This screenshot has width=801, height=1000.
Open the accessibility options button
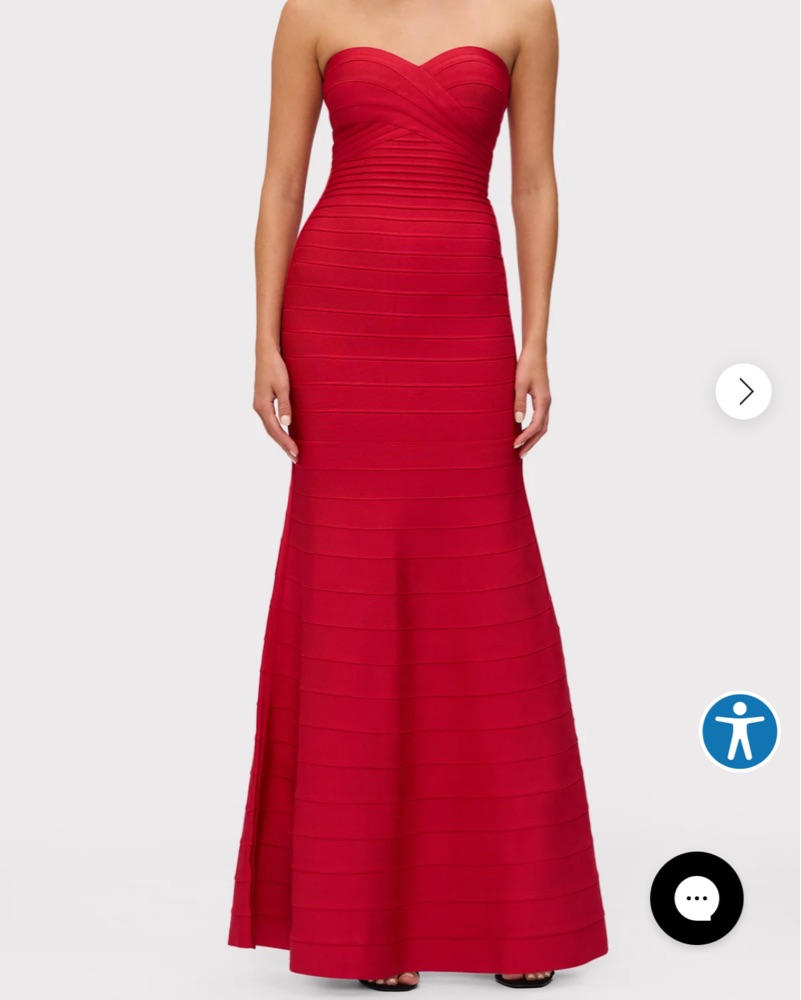739,731
